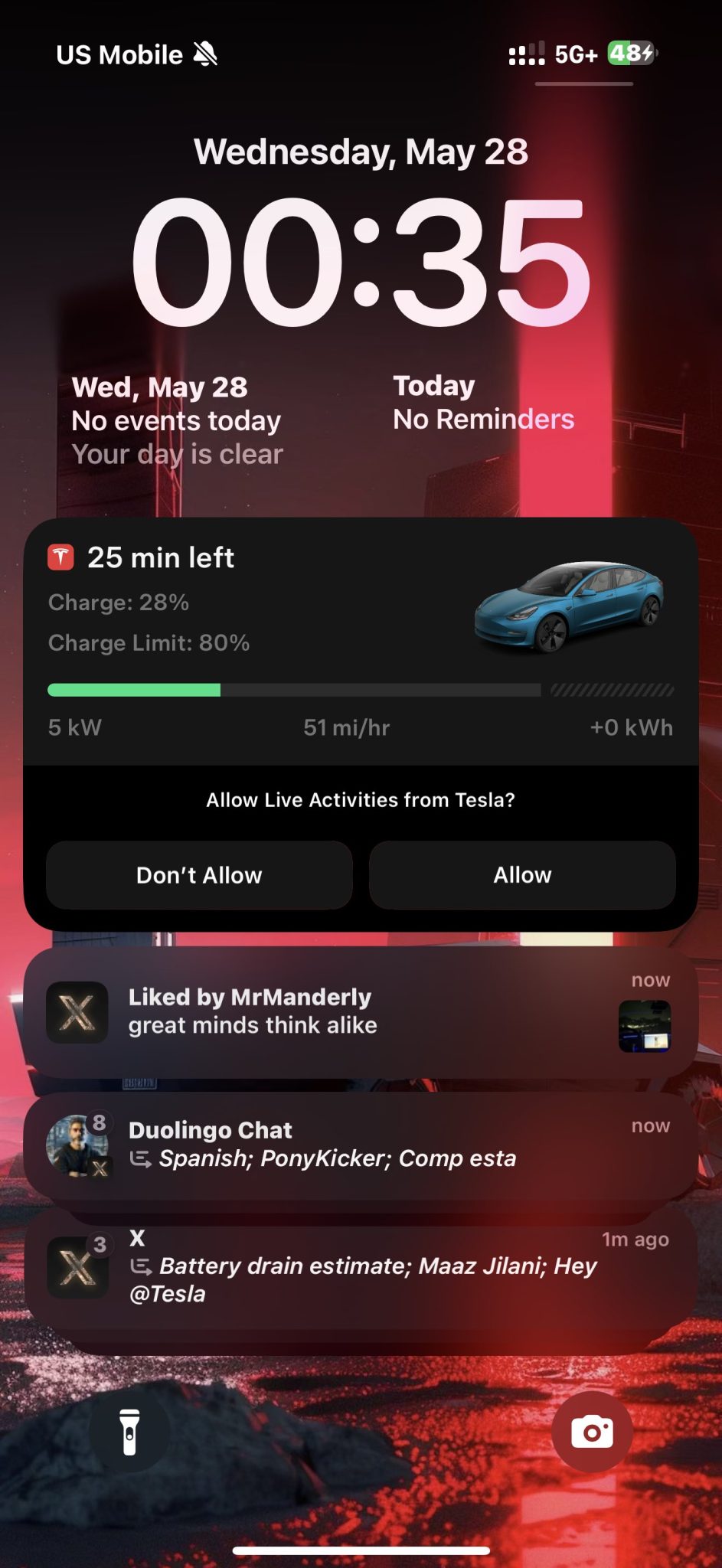
Task: Open the Reminders widget showing No Reminders
Action: (x=484, y=403)
